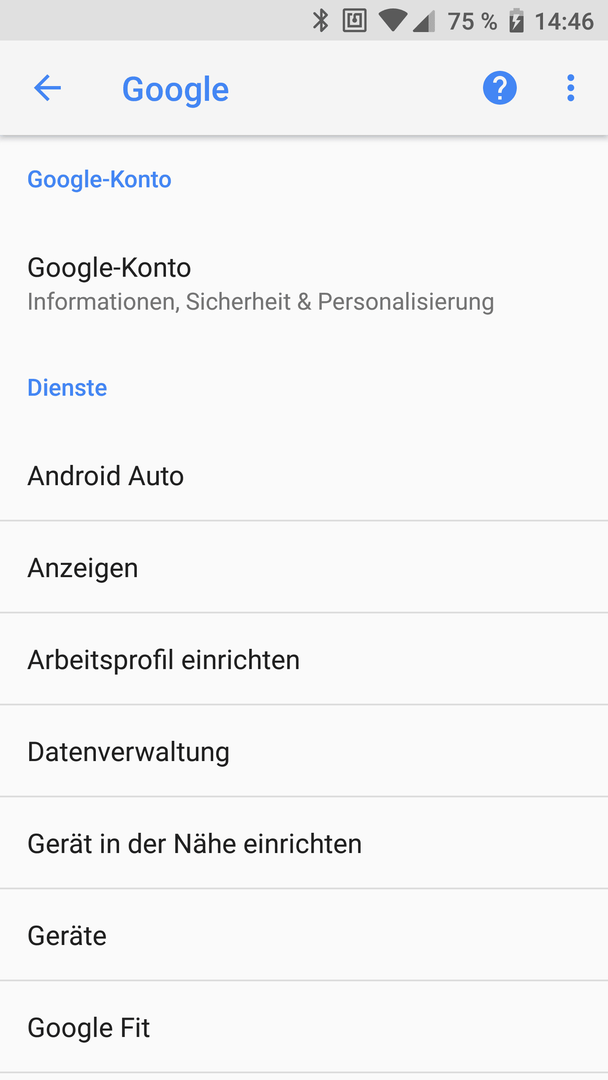Open the Geräte row
Viewport: 608px width, 1080px height.
tap(304, 935)
